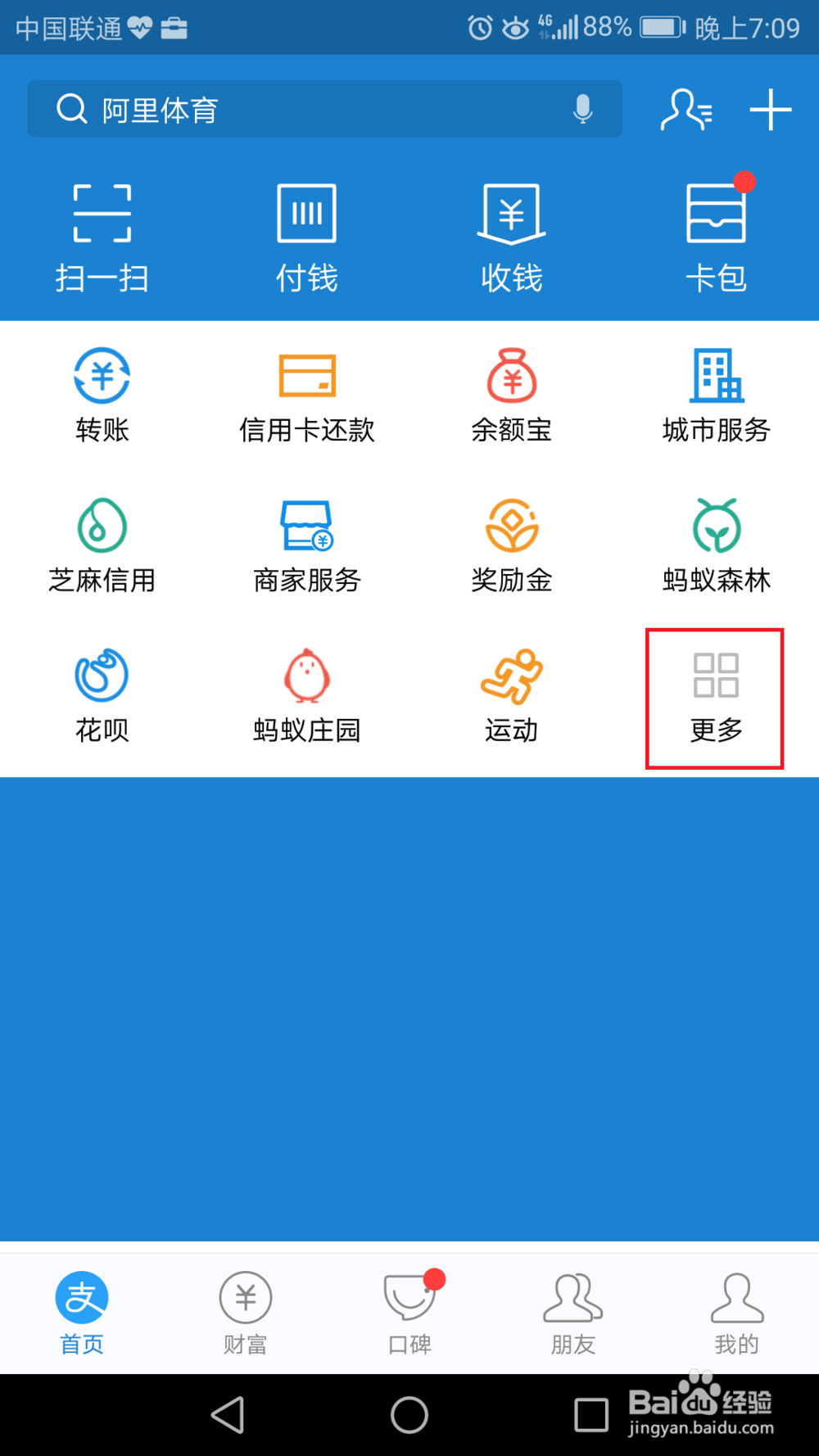
Task: Open 信用卡还款 credit card repayment
Action: click(x=306, y=393)
